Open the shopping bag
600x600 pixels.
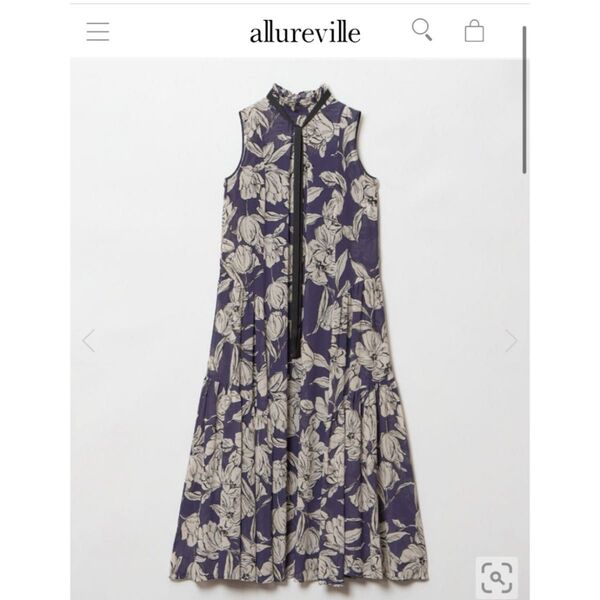coord(474,30)
